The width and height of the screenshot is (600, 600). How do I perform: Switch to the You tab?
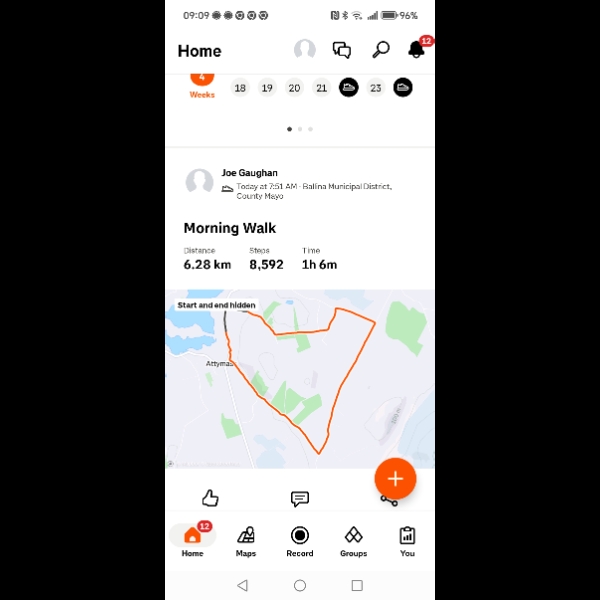click(x=407, y=541)
